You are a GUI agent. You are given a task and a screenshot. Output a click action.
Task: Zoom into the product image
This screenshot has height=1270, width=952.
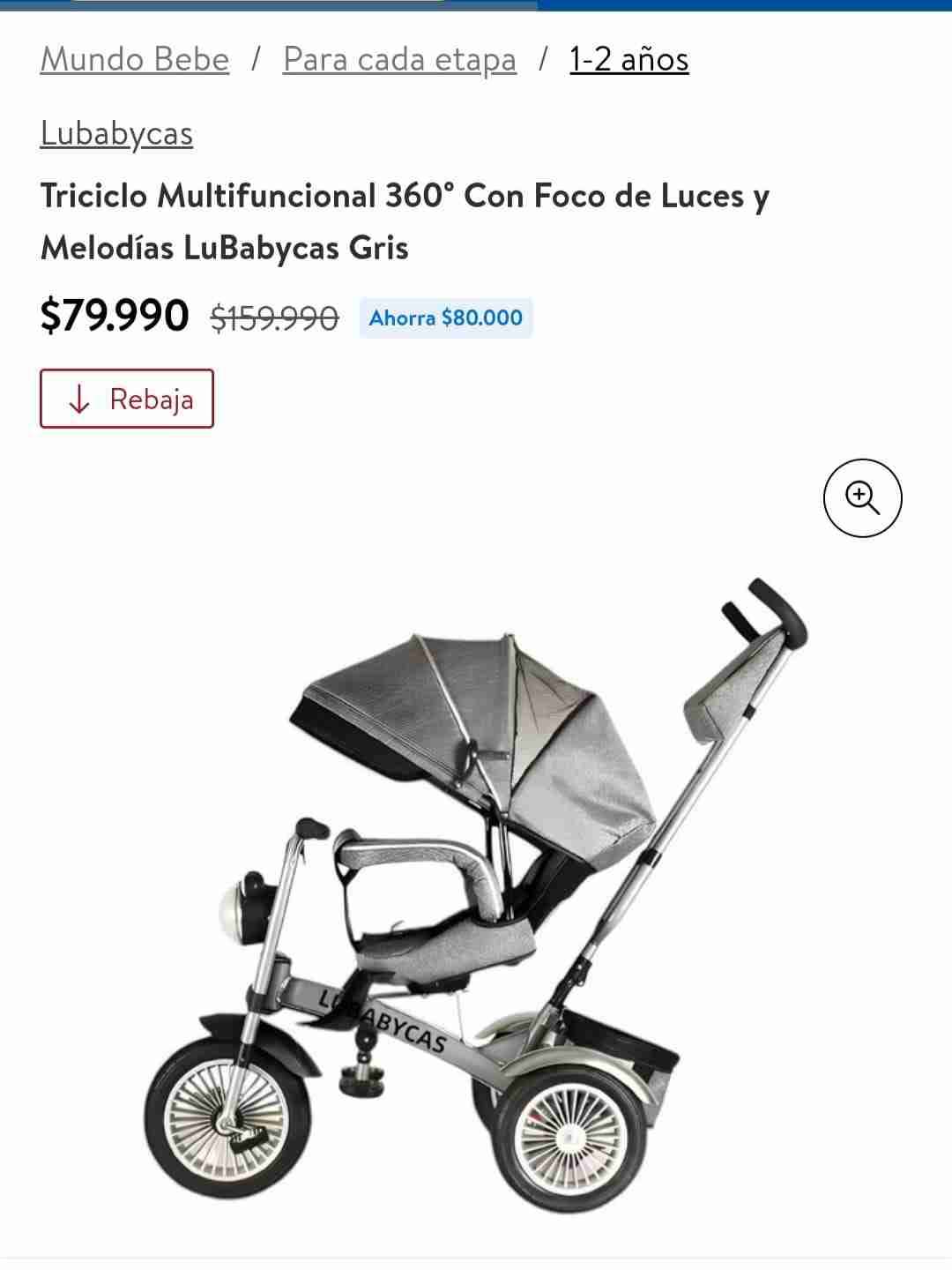point(862,498)
